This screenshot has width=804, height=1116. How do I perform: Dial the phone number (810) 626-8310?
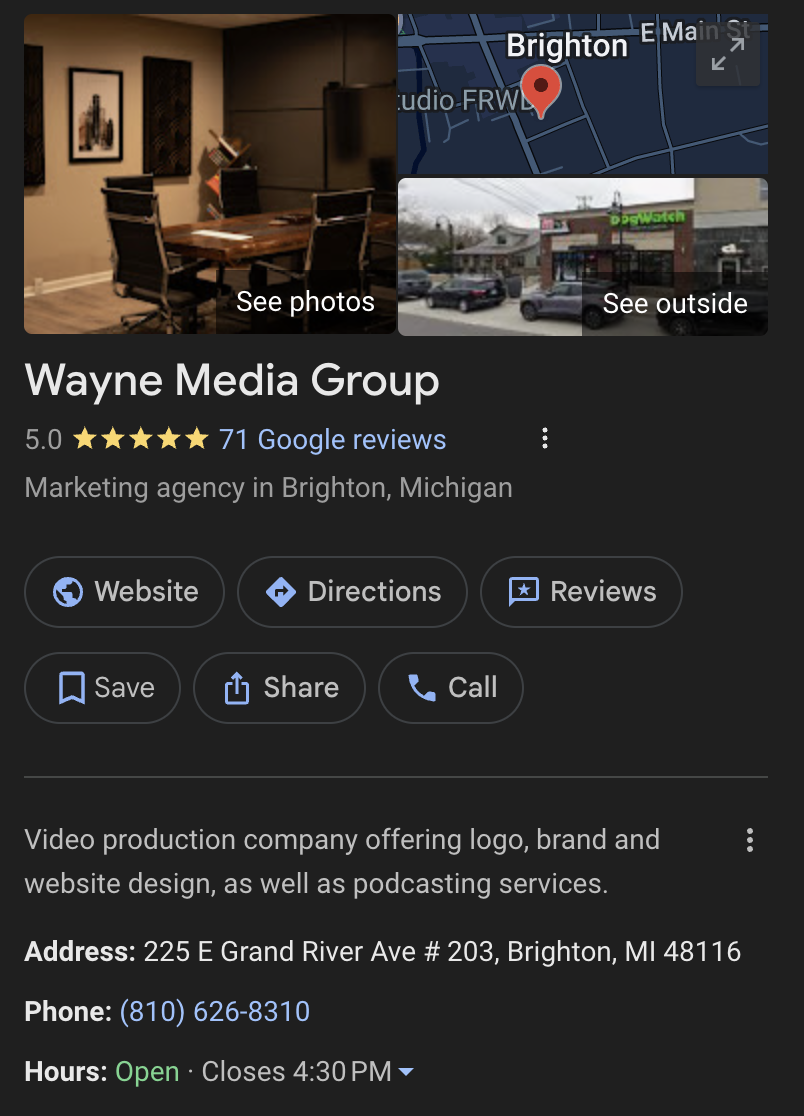(215, 1012)
